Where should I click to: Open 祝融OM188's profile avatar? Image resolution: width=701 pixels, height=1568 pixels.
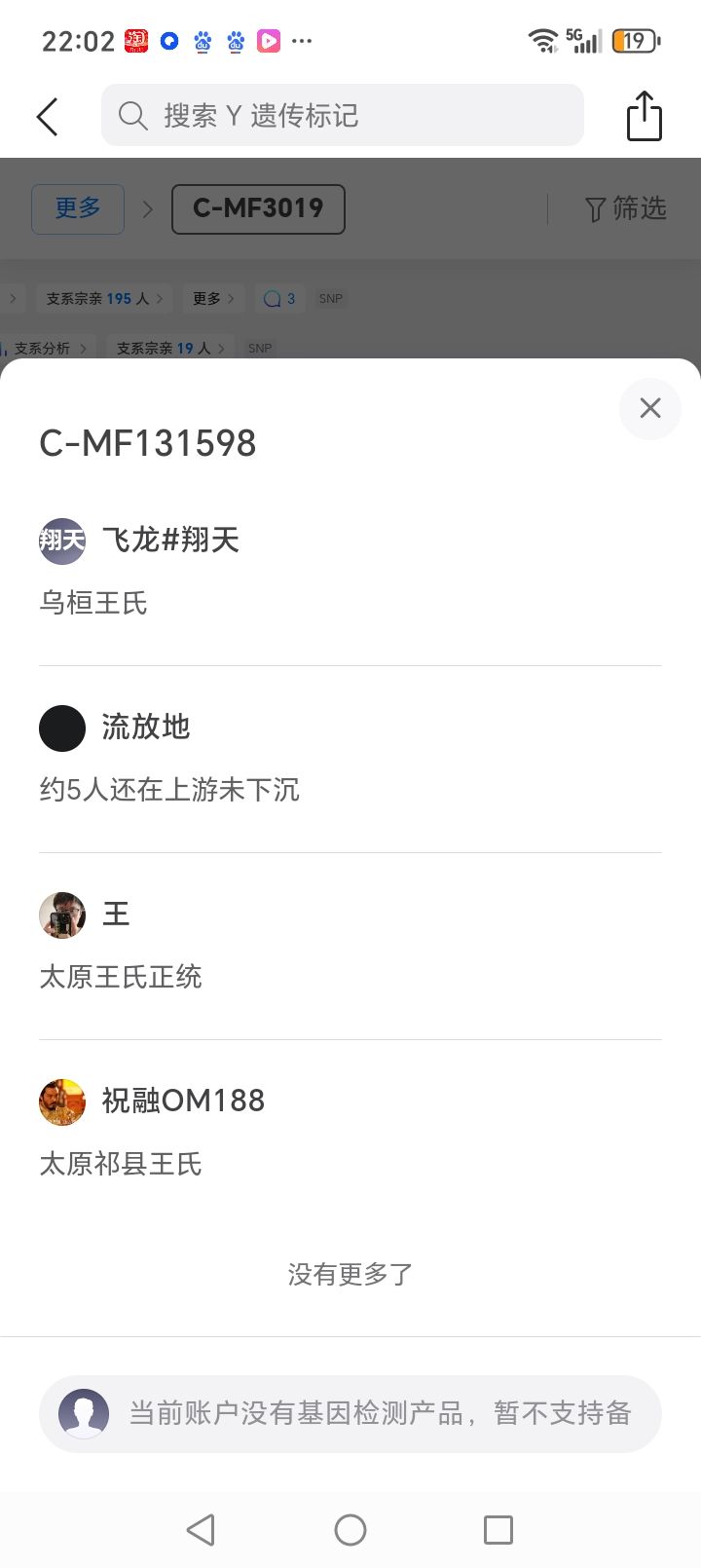[62, 1101]
